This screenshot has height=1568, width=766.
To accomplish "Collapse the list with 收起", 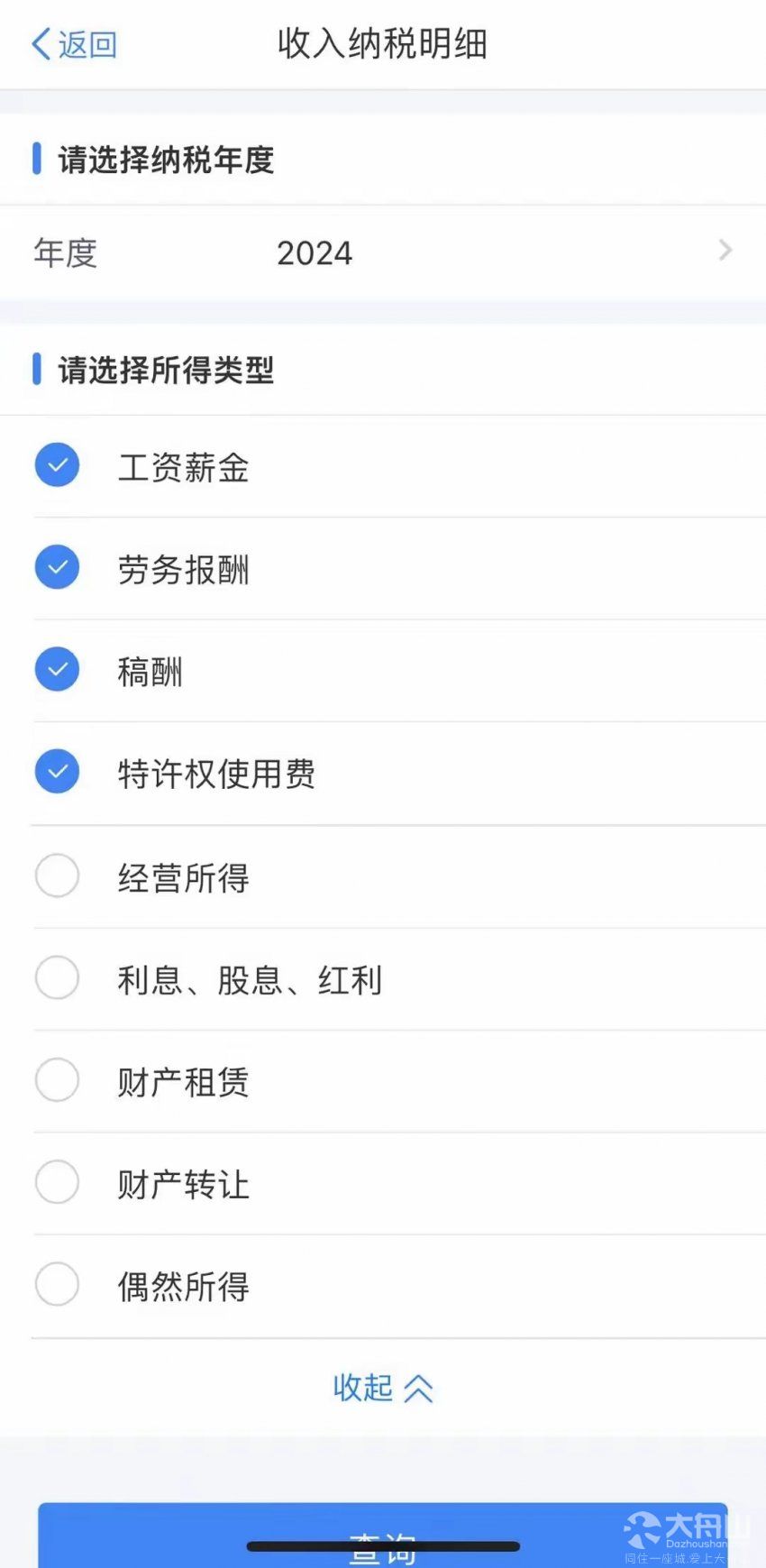I will (383, 1388).
